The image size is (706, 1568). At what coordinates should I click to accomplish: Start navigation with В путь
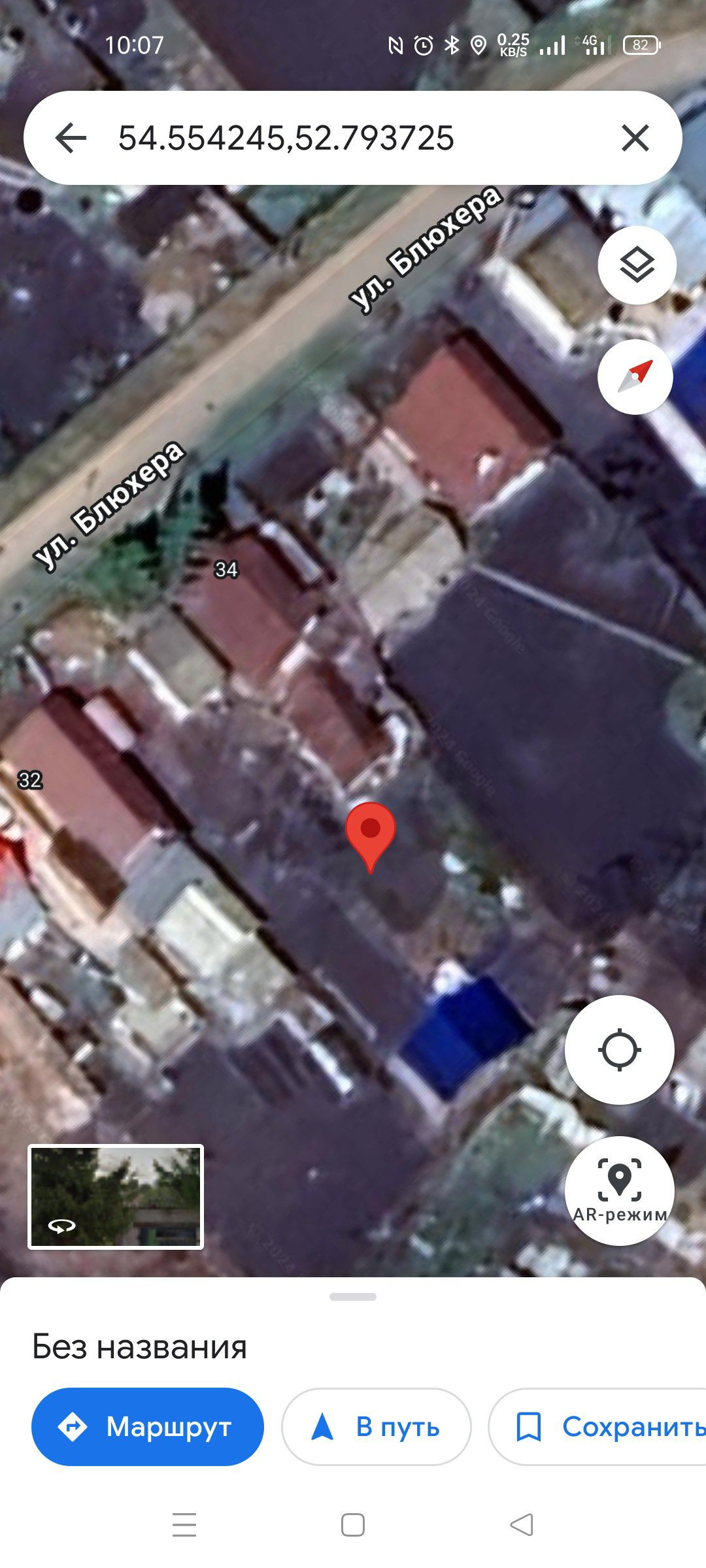(x=376, y=1427)
